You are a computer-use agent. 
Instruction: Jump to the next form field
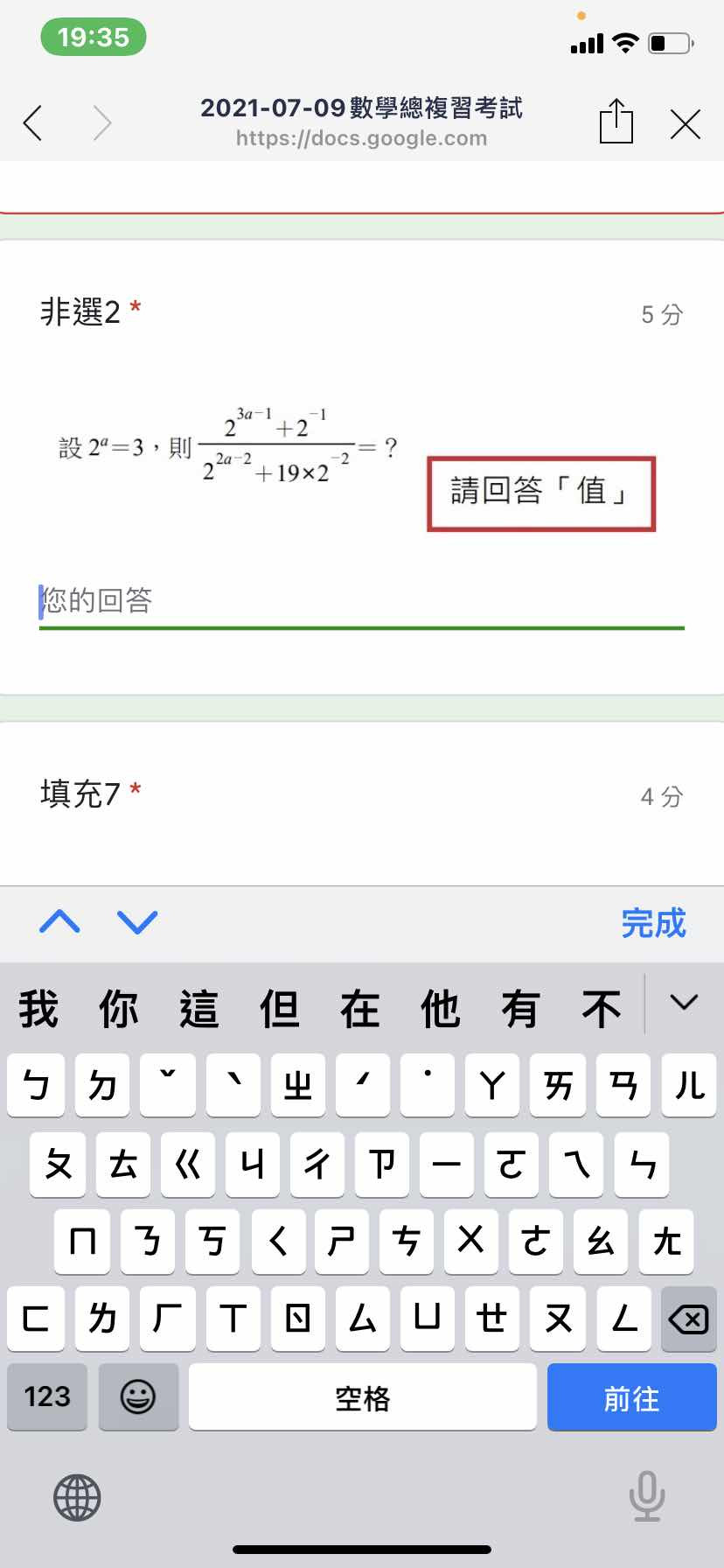[137, 921]
